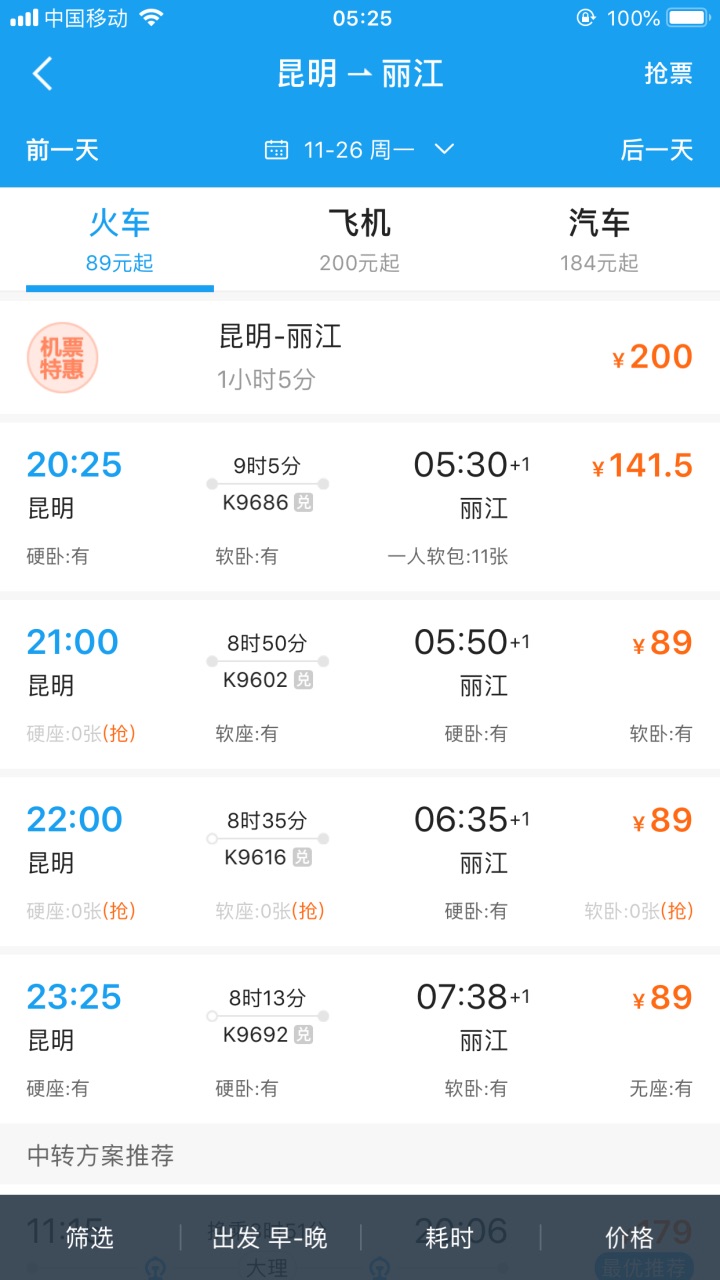The height and width of the screenshot is (1280, 720).
Task: Open the 昆明-丽江 flight deal for ¥200
Action: point(360,357)
